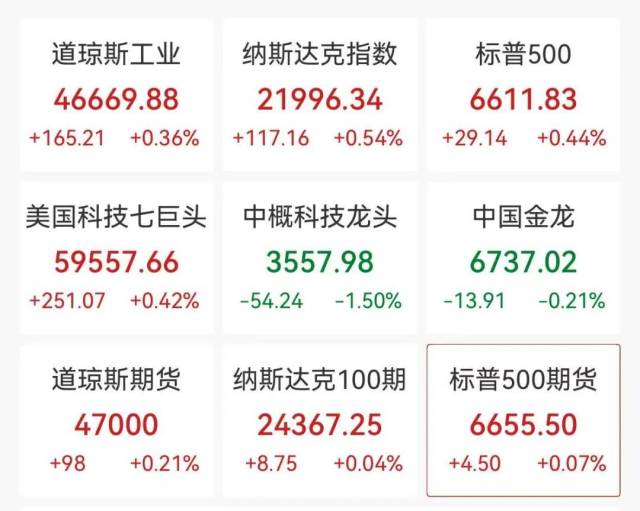Screen dimensions: 640x511
Task: Tap the 中概科技龙头 card
Action: (x=319, y=259)
